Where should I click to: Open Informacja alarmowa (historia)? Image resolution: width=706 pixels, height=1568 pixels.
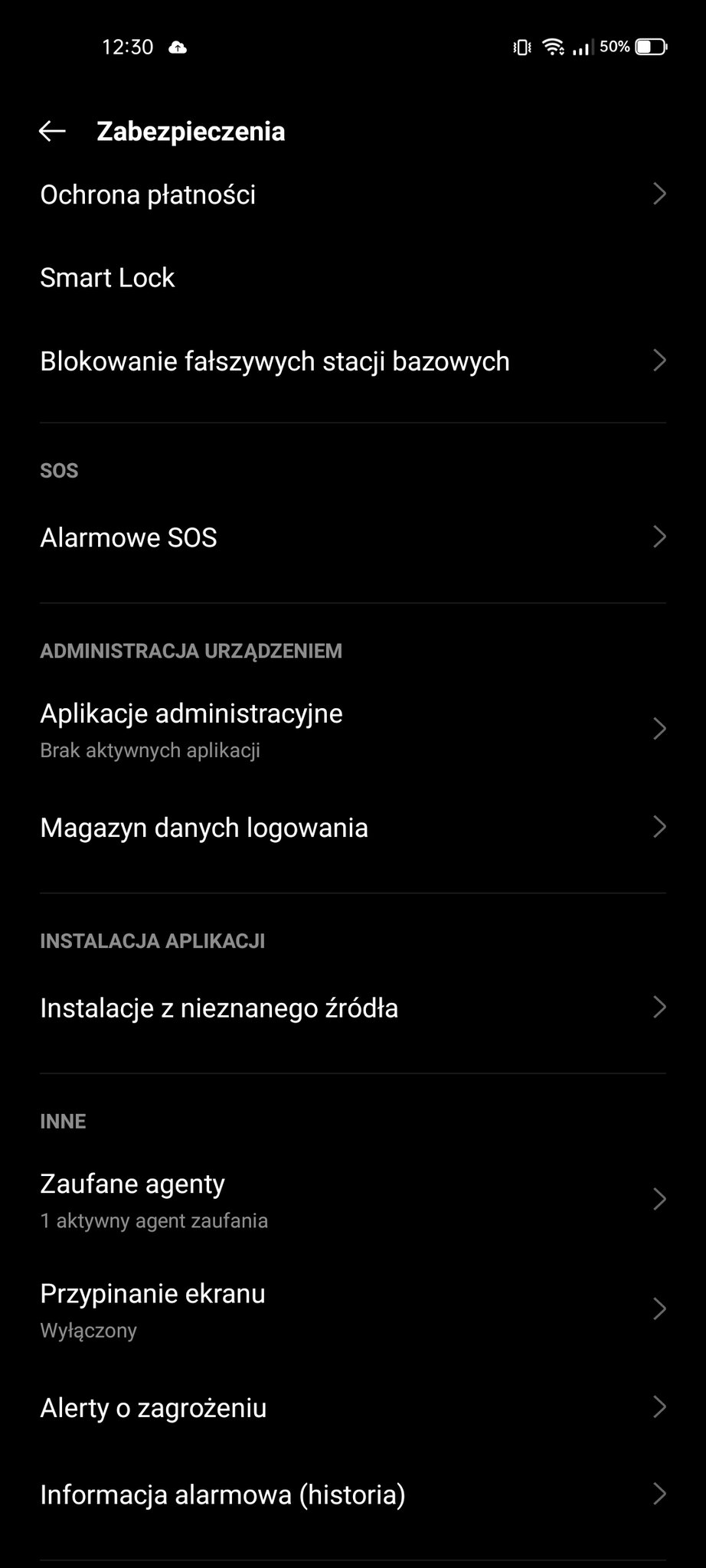(353, 1494)
